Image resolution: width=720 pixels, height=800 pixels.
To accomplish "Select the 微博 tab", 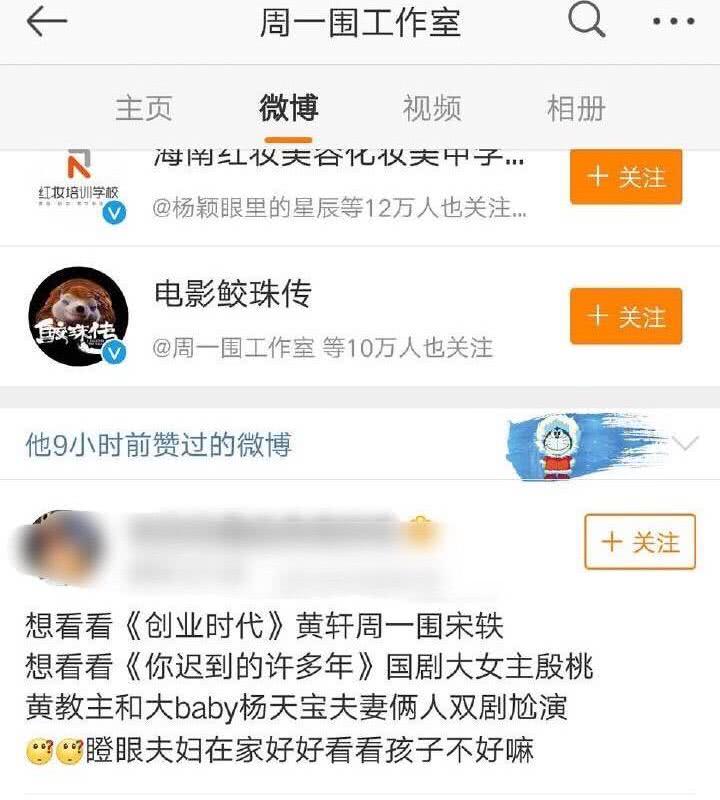I will (289, 109).
